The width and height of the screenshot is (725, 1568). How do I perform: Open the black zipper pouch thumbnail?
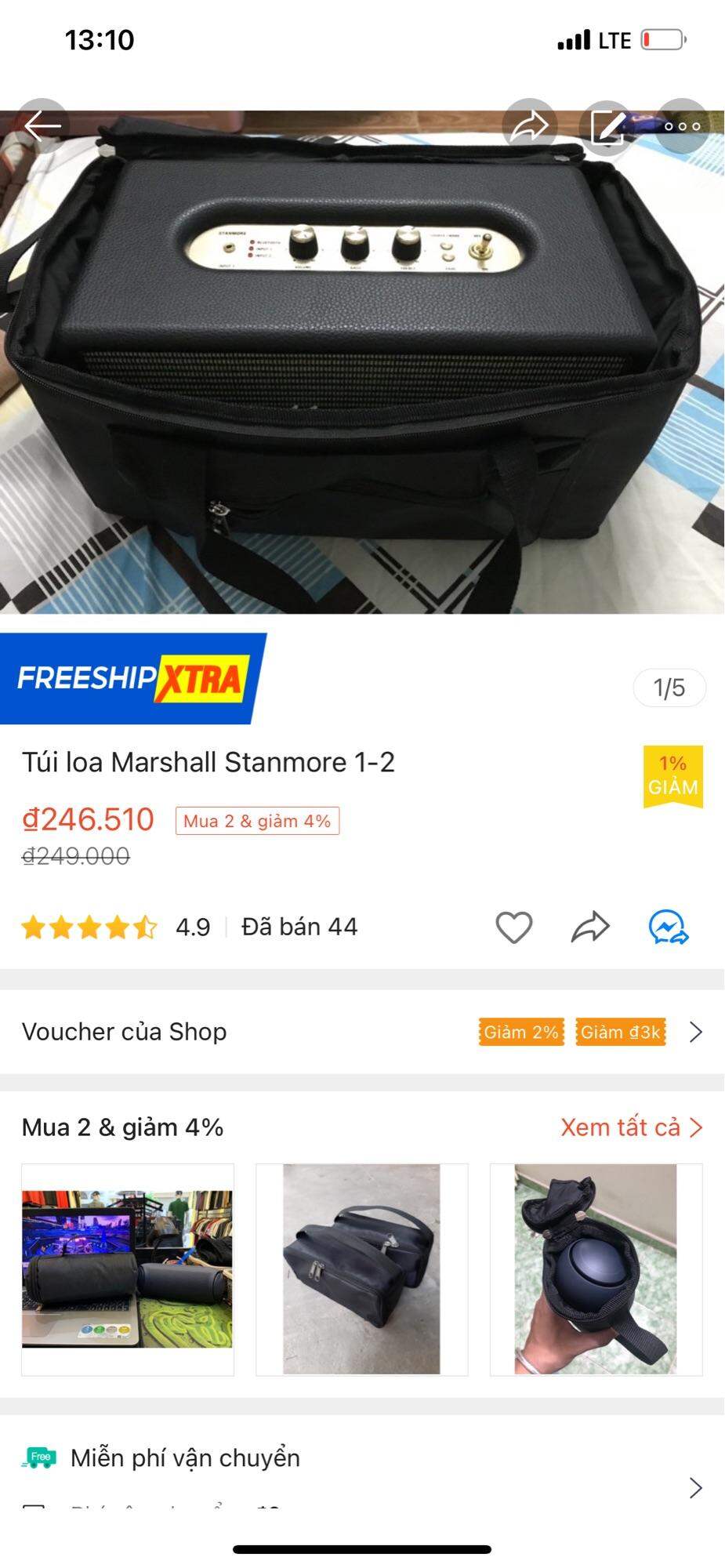(x=362, y=1269)
